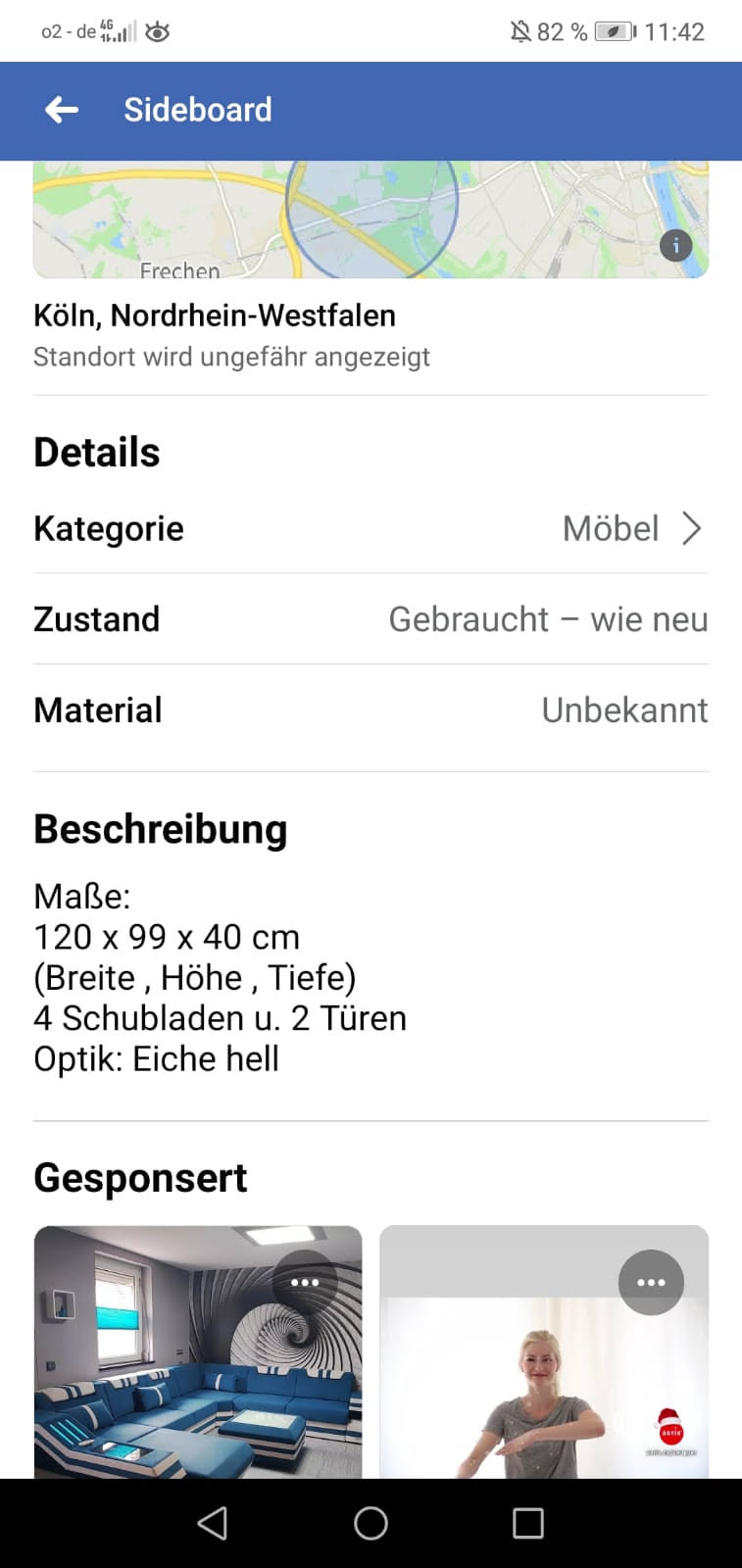The height and width of the screenshot is (1568, 742).
Task: Go back using the header arrow
Action: point(62,110)
